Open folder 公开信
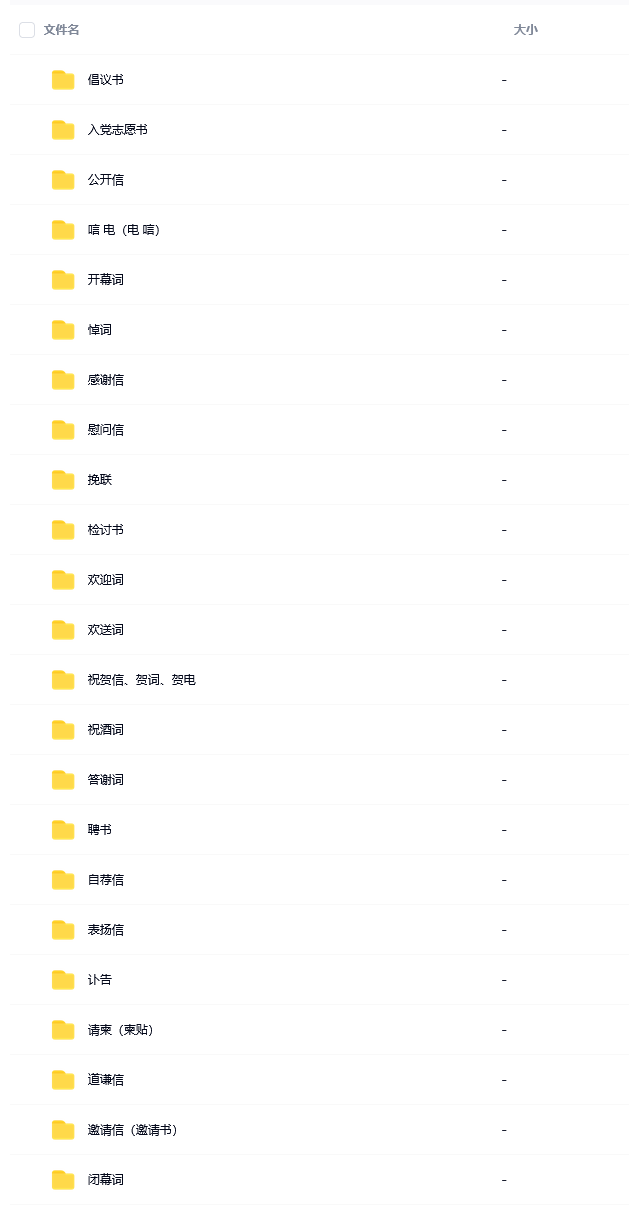This screenshot has height=1208, width=629. click(105, 180)
